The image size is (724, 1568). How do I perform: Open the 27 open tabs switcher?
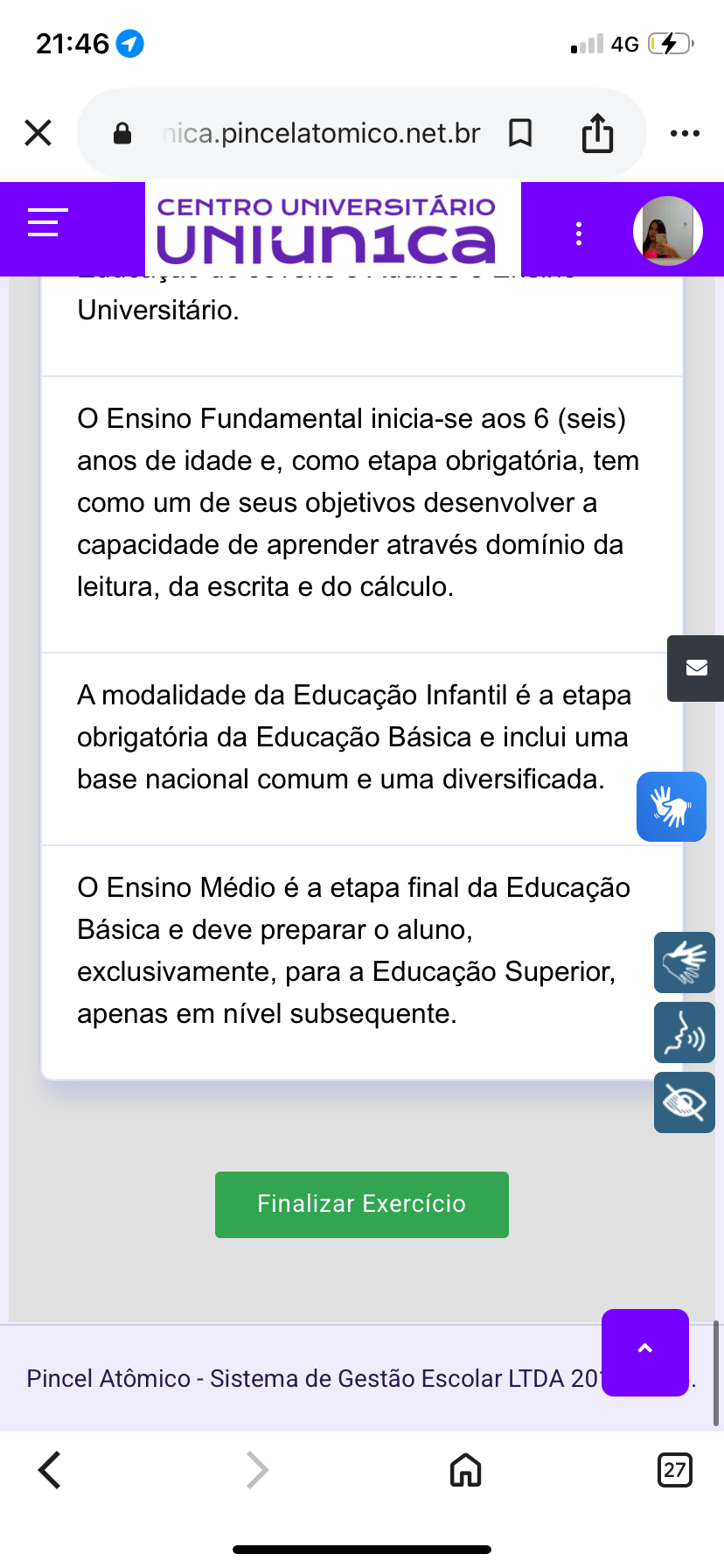click(673, 1470)
